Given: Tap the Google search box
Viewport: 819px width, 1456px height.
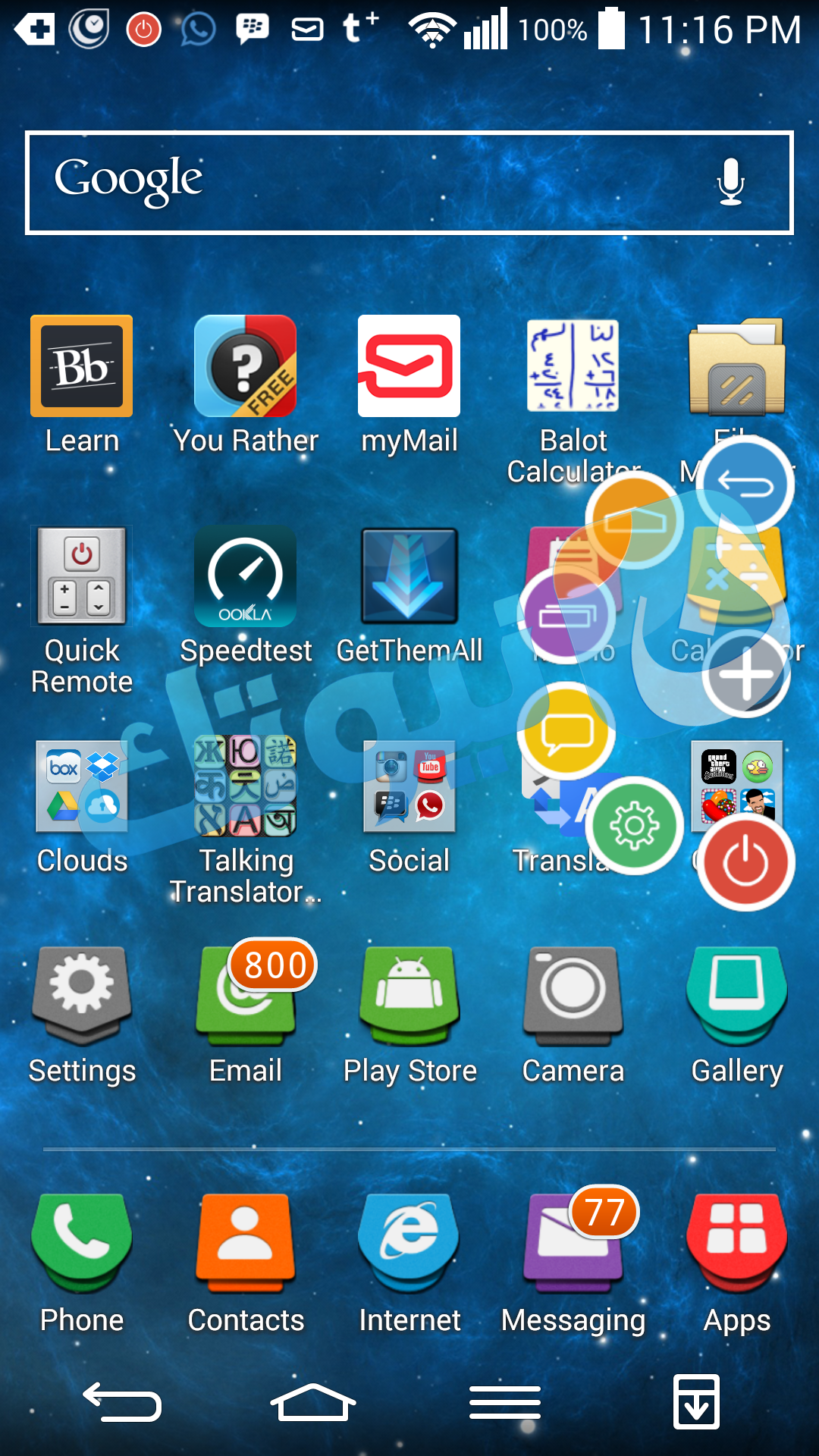Looking at the screenshot, I should 409,183.
